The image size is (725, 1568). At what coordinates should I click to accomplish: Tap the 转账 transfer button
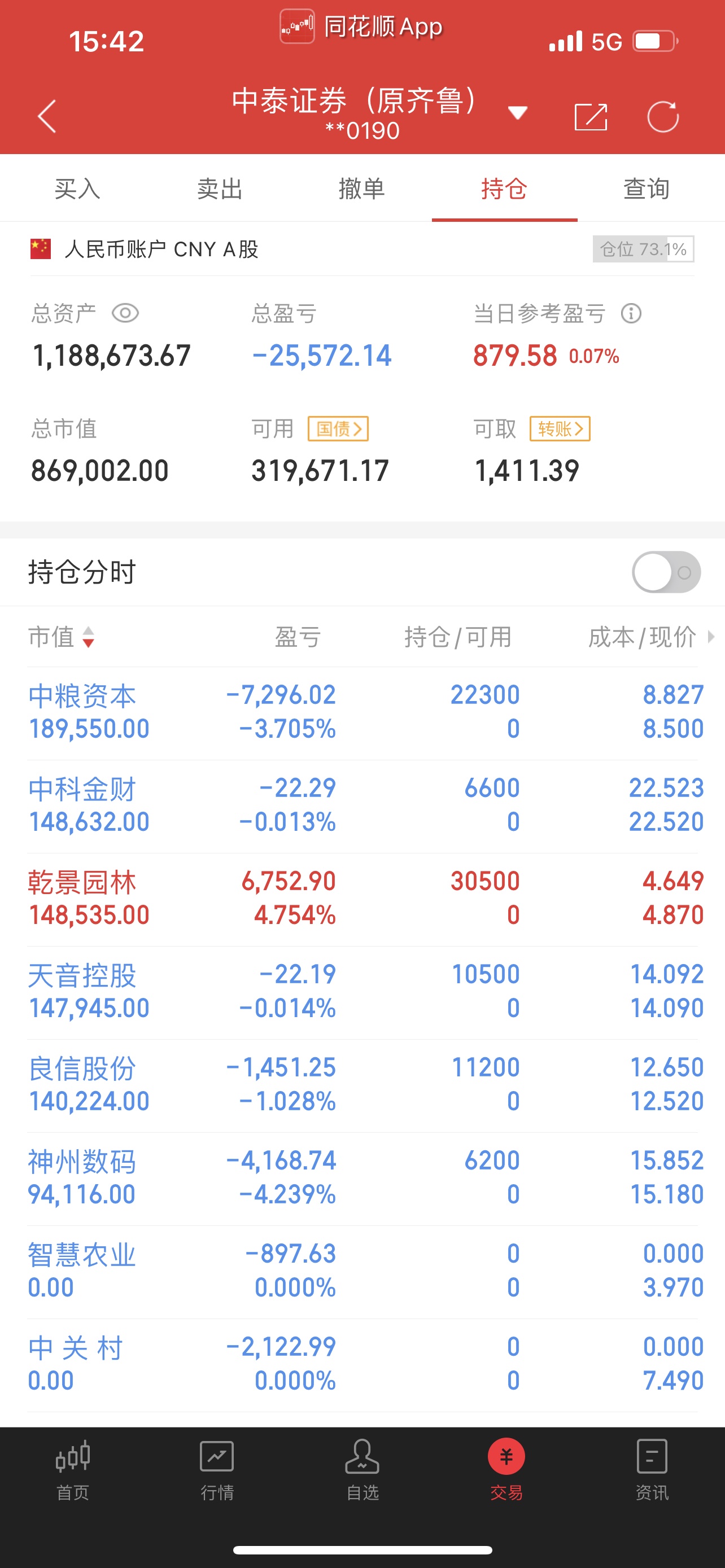pos(560,428)
